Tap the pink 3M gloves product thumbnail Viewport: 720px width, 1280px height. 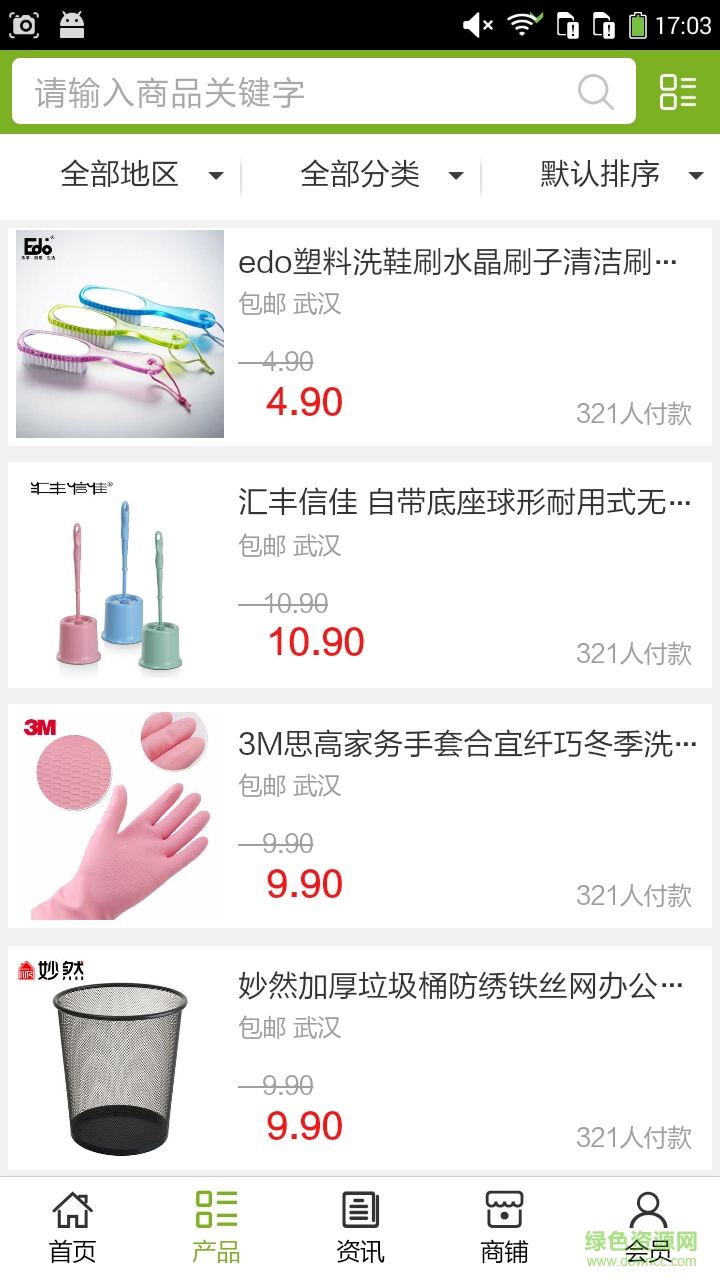tap(120, 815)
